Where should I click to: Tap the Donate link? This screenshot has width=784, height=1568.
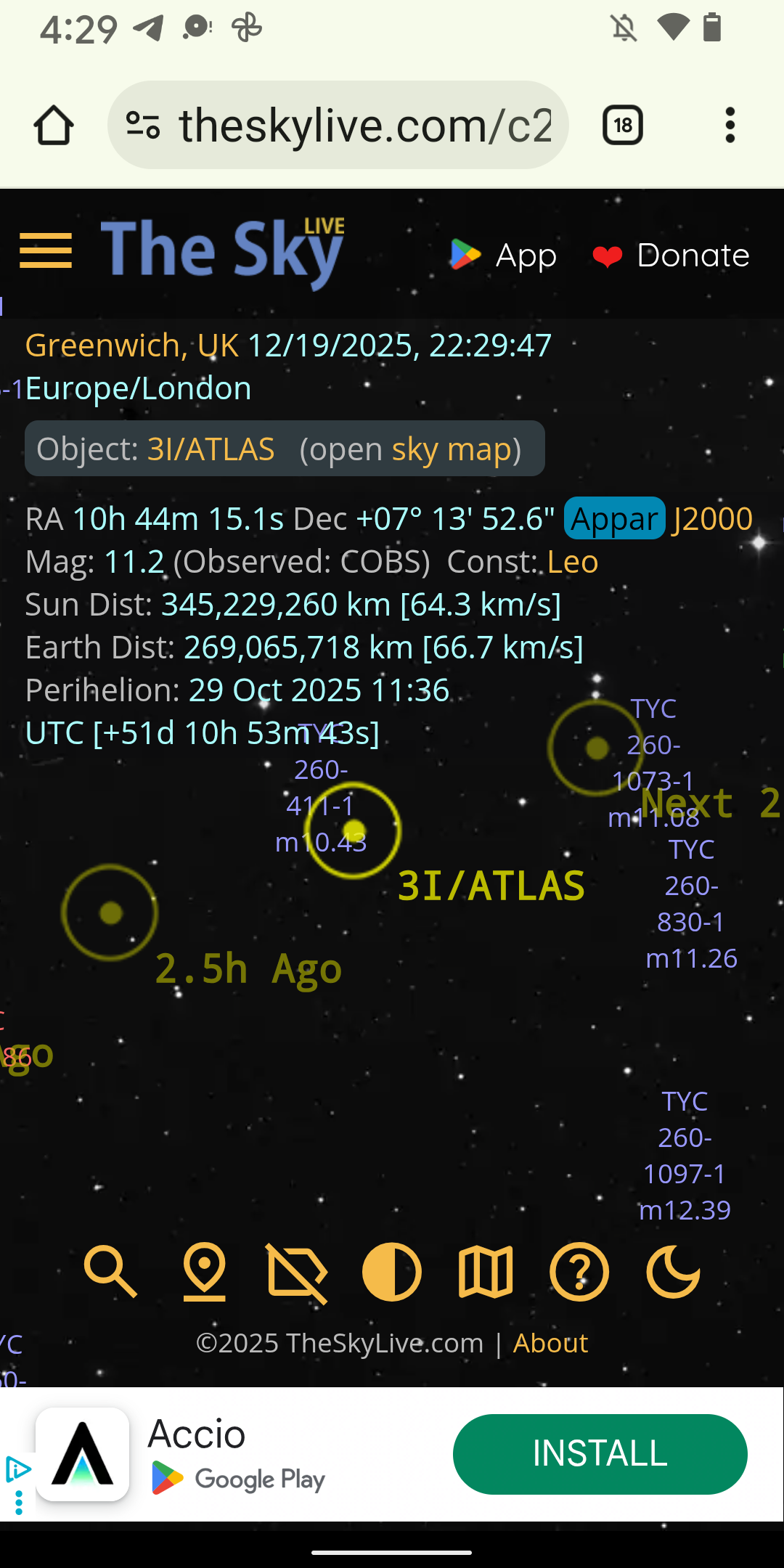pyautogui.click(x=671, y=256)
